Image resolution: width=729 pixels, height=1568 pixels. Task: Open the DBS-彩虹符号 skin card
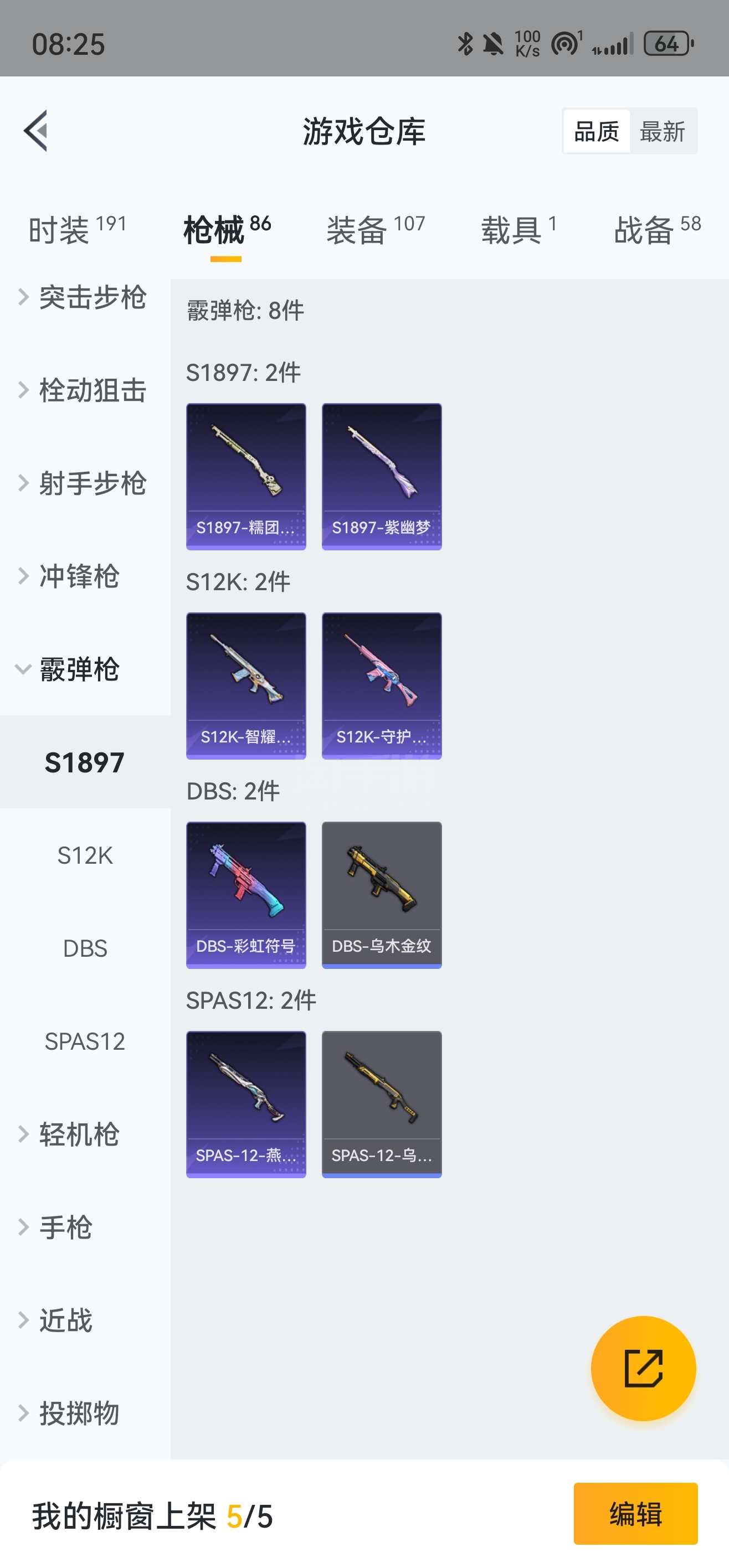click(x=246, y=894)
